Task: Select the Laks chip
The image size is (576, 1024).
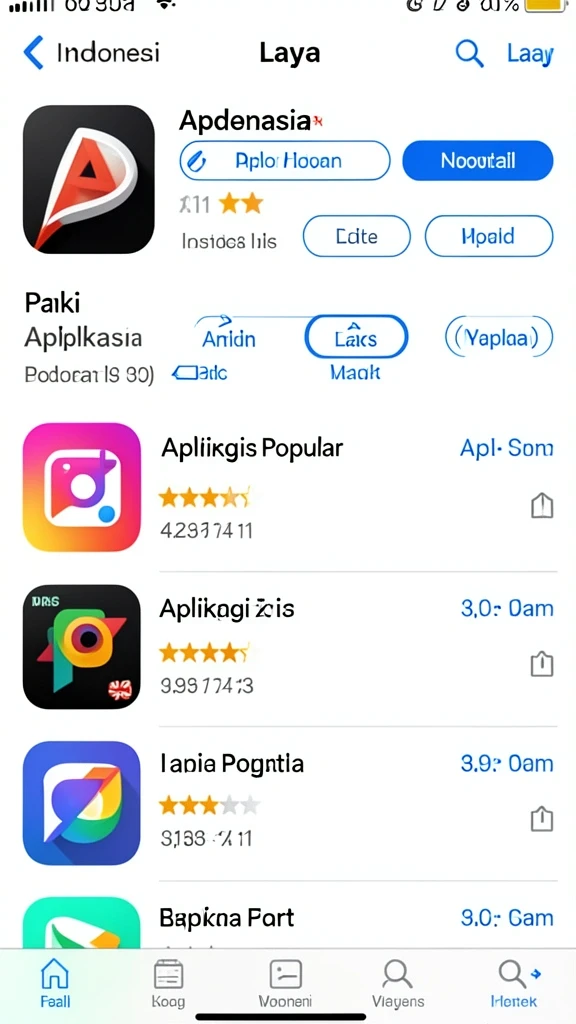Action: [x=357, y=338]
